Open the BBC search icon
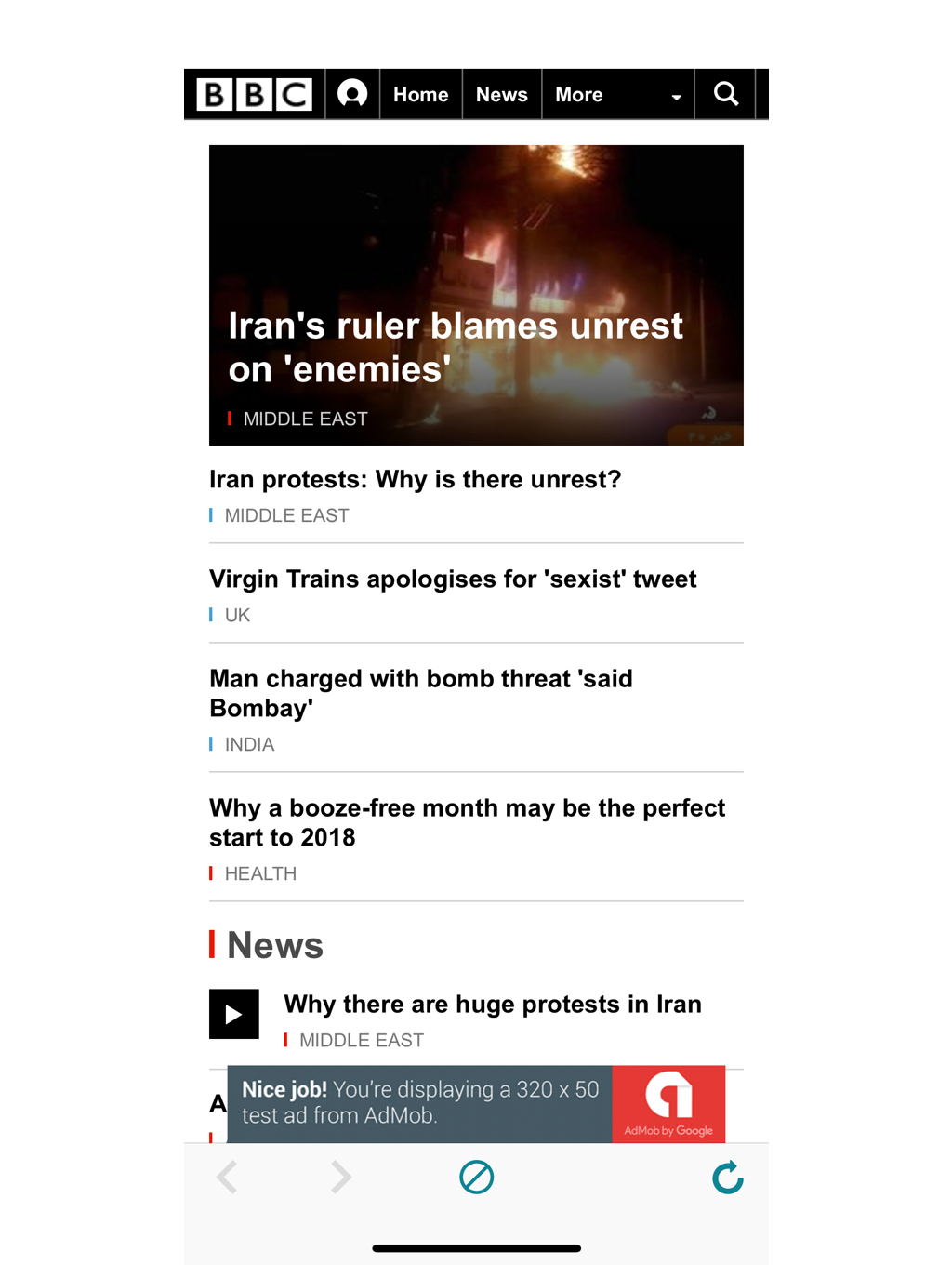The image size is (952, 1265). [x=726, y=94]
